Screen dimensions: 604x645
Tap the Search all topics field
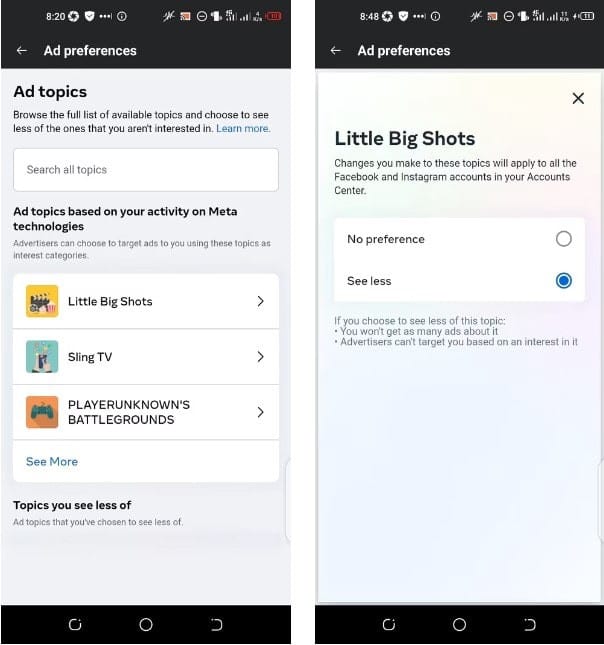pyautogui.click(x=145, y=170)
